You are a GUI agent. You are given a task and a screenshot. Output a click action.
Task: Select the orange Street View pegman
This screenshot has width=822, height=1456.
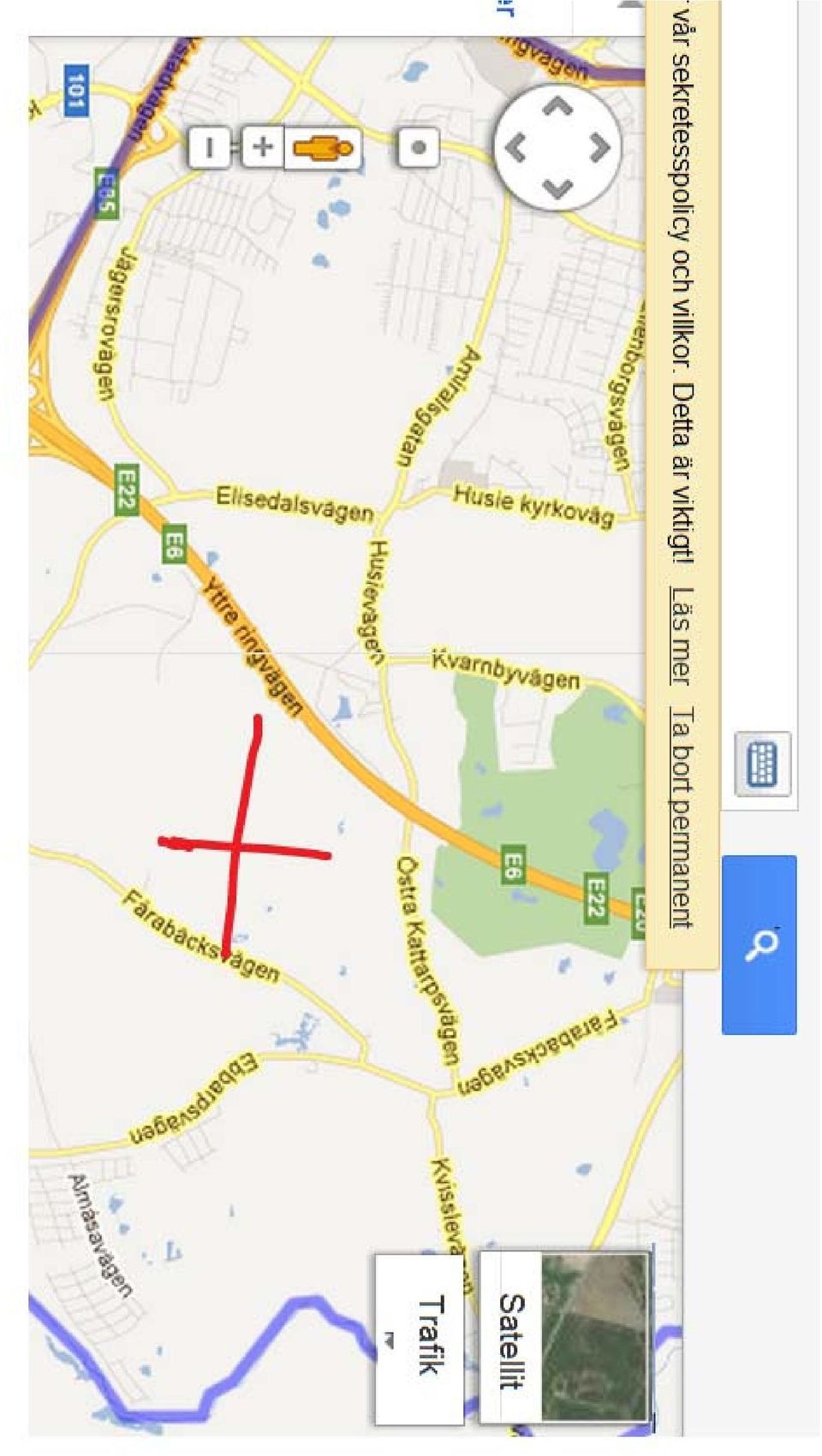[x=323, y=148]
